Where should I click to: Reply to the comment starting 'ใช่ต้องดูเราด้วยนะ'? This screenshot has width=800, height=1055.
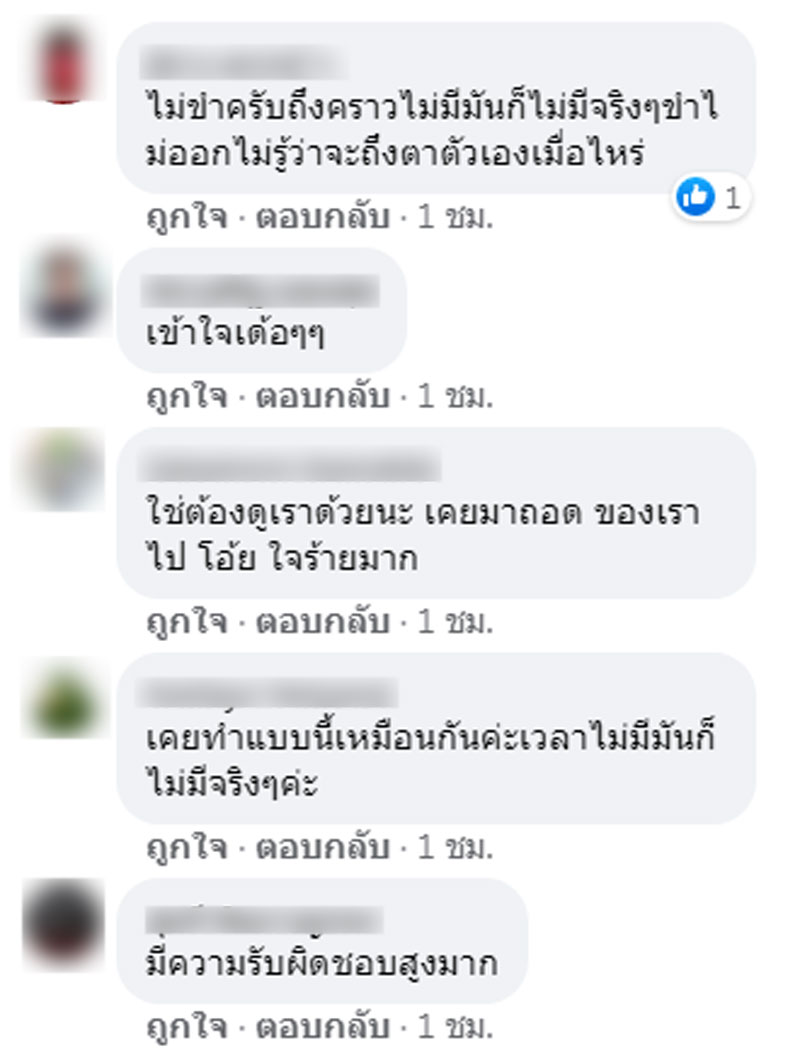(x=321, y=623)
